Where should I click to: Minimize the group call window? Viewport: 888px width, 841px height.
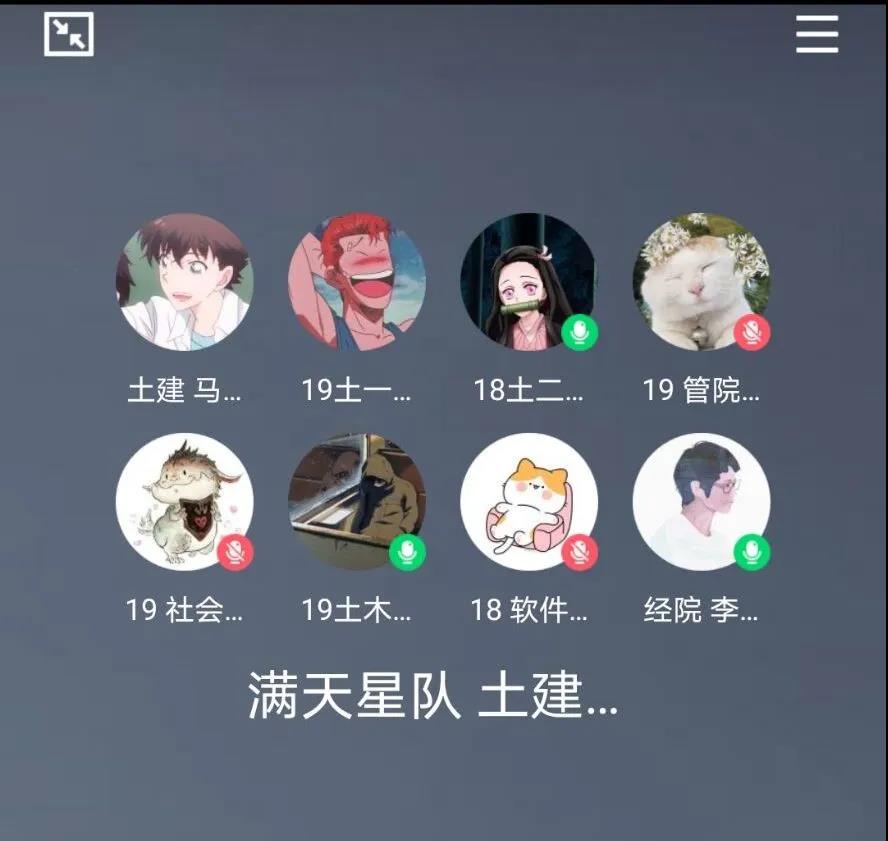pos(69,34)
